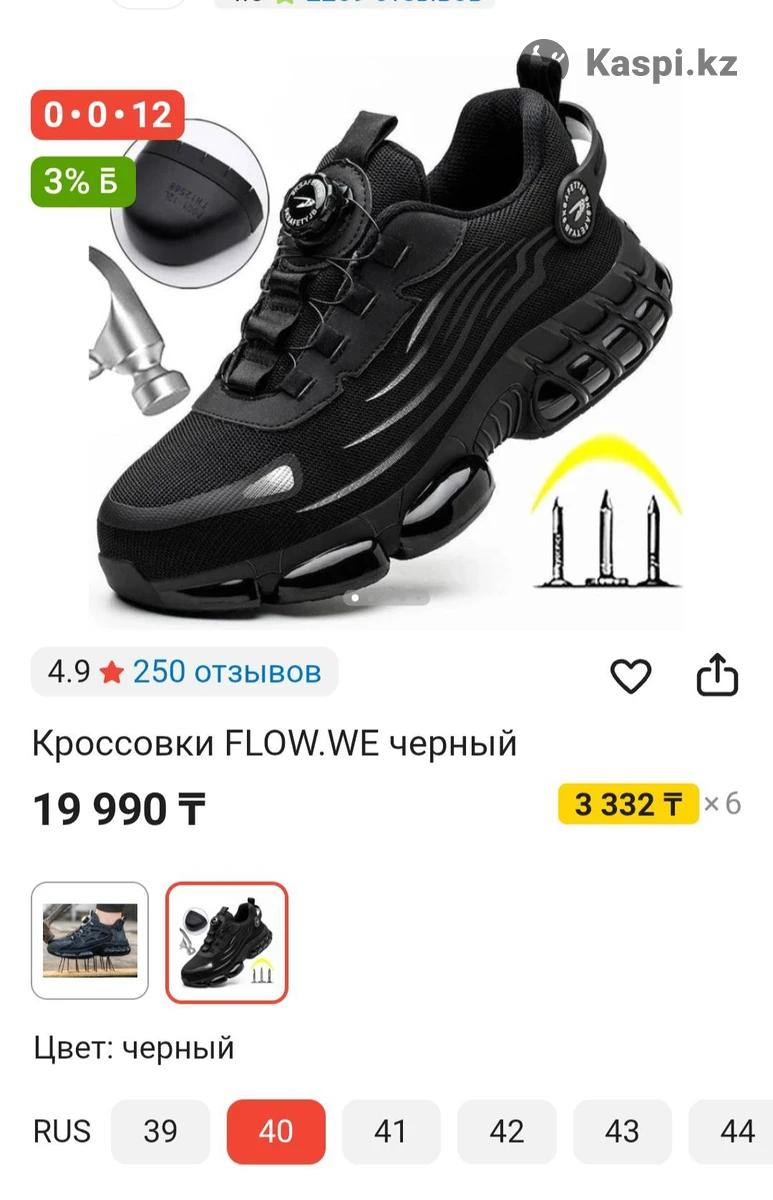Choose shoe size 43
773x1200 pixels.
(622, 1132)
